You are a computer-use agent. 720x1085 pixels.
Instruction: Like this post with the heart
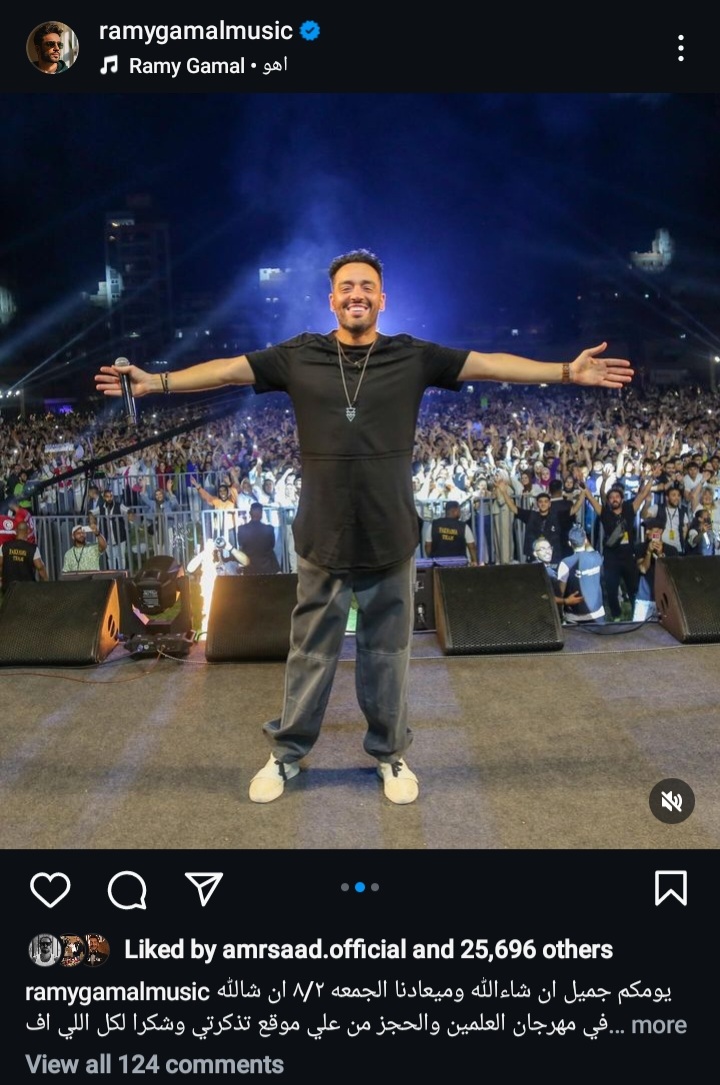(x=50, y=888)
